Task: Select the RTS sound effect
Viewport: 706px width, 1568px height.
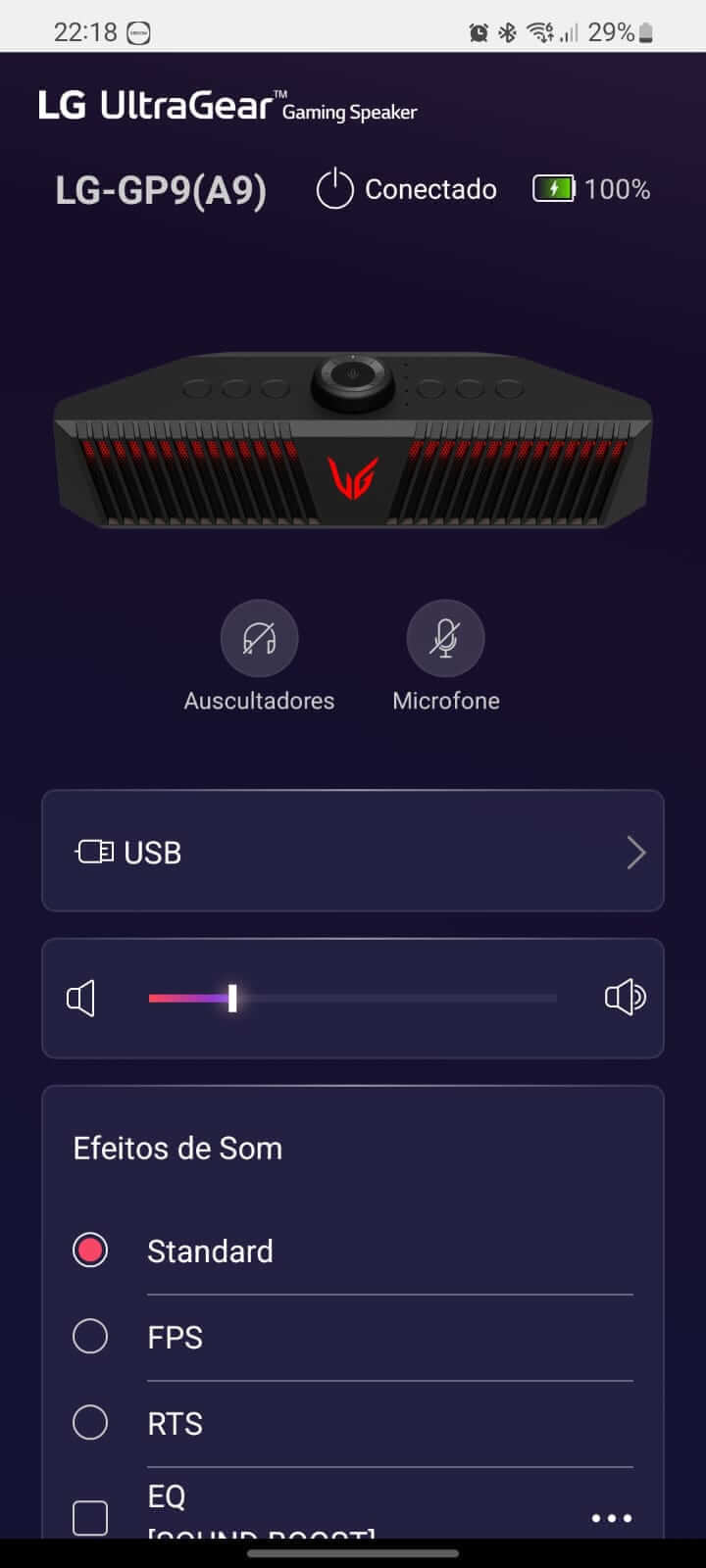Action: click(x=90, y=1423)
